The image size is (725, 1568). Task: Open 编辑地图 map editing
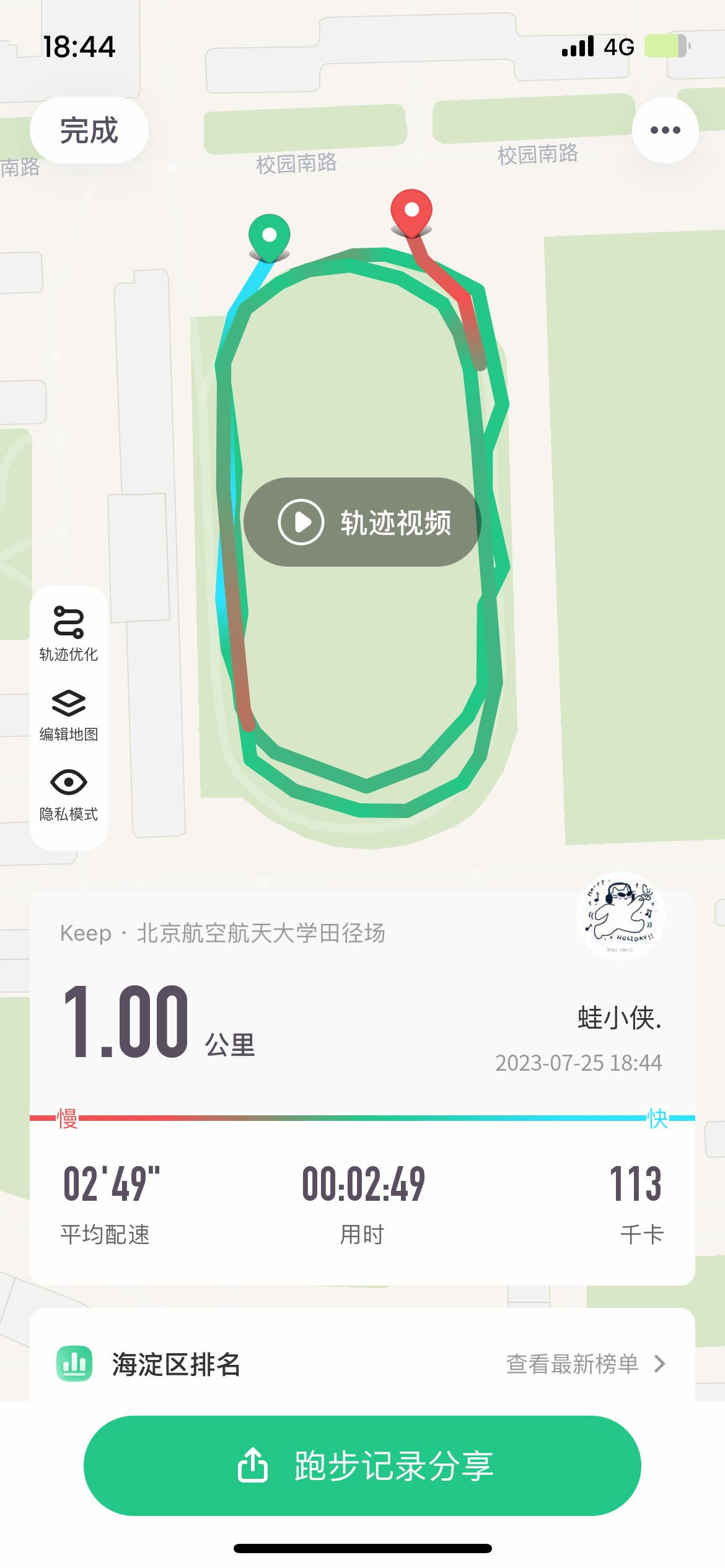[x=69, y=715]
